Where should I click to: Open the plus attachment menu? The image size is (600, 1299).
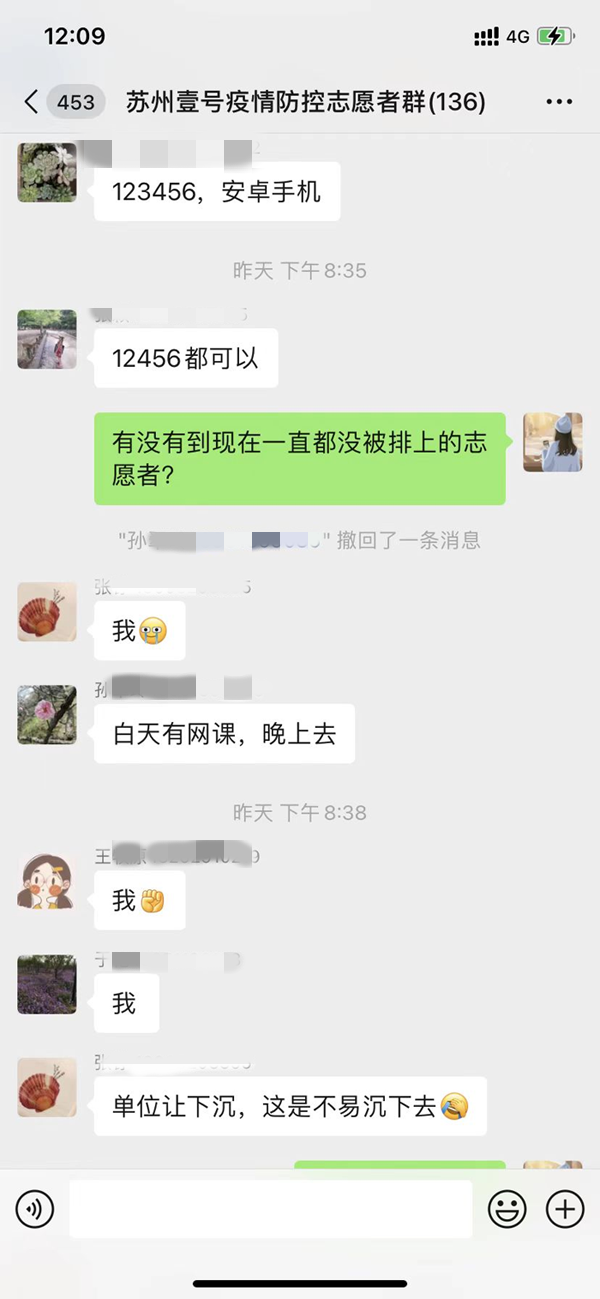[565, 1209]
